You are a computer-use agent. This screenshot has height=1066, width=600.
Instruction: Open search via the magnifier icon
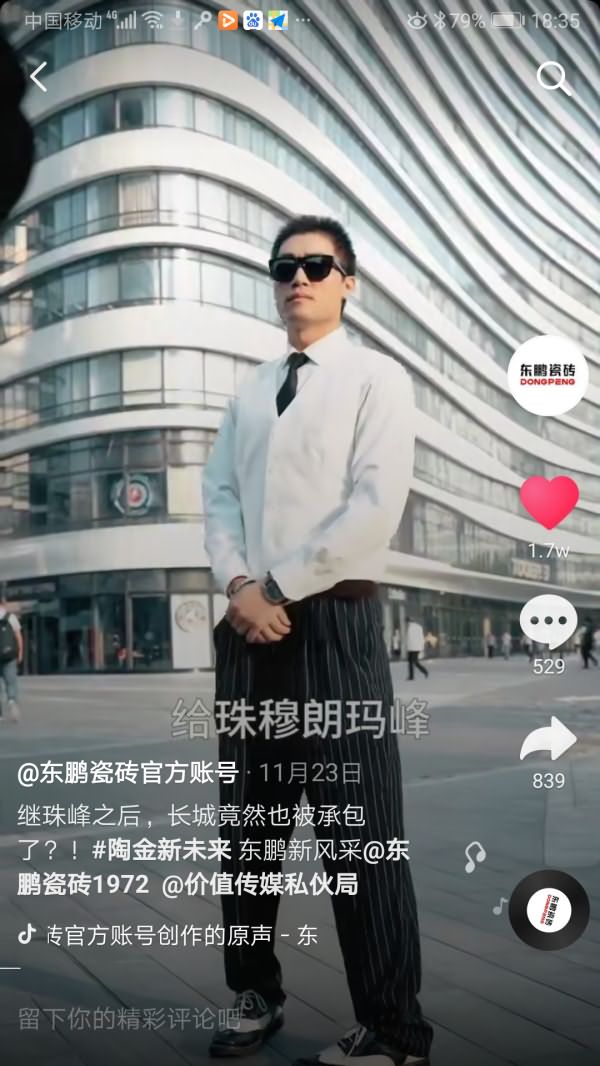click(x=553, y=78)
